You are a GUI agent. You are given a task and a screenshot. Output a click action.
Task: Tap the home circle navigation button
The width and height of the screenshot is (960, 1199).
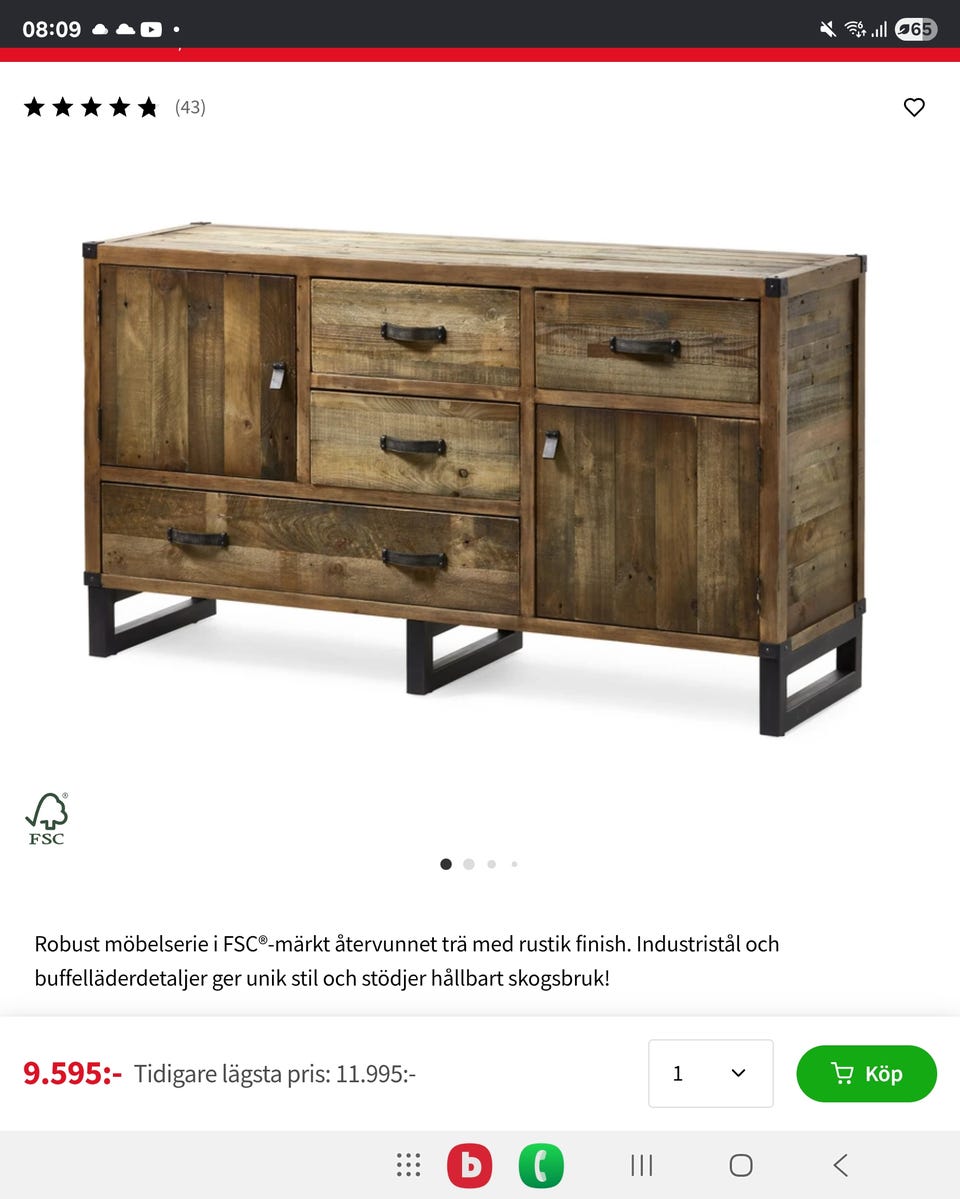click(740, 1165)
